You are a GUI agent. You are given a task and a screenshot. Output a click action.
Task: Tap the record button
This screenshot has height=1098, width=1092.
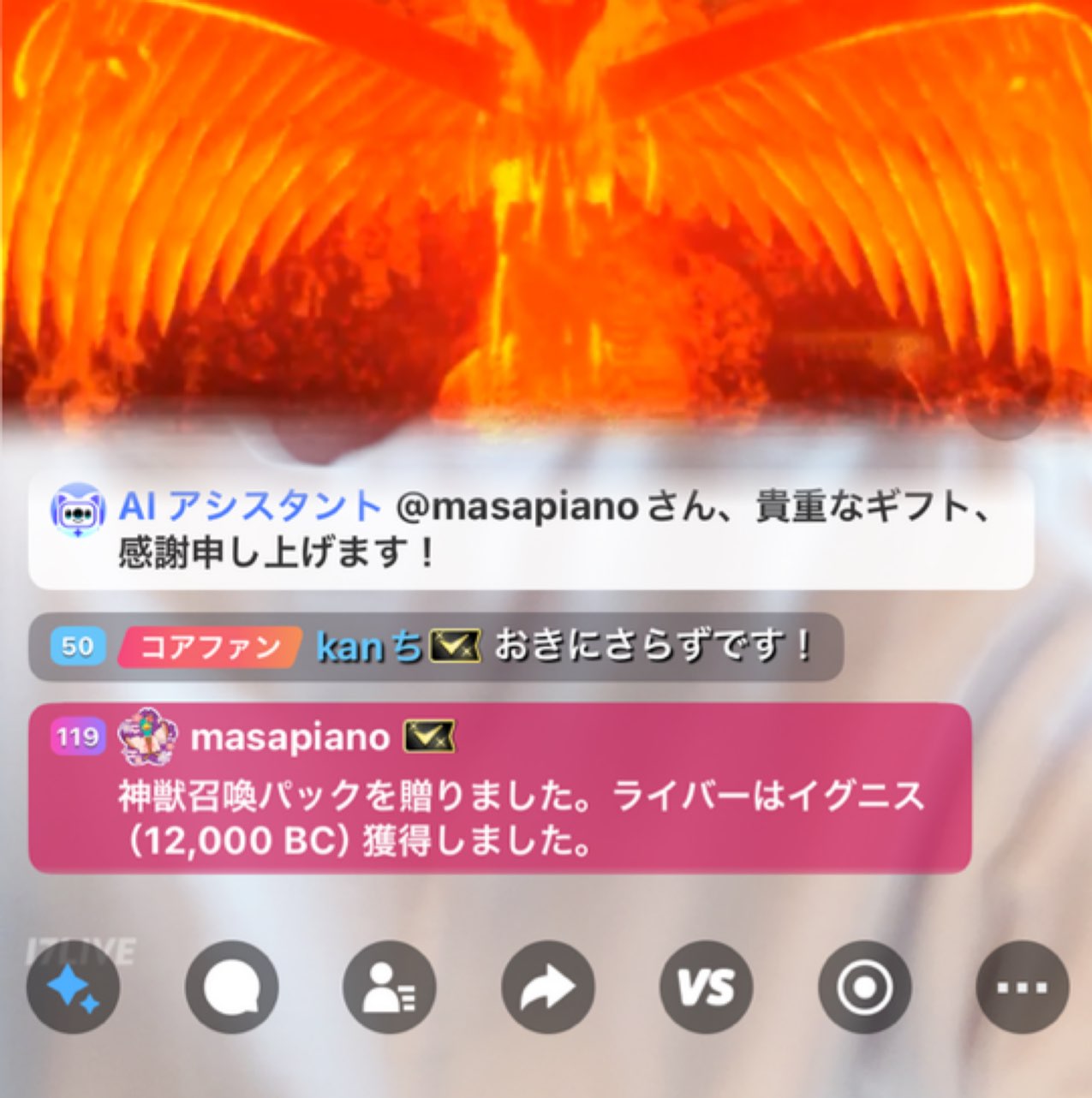864,987
